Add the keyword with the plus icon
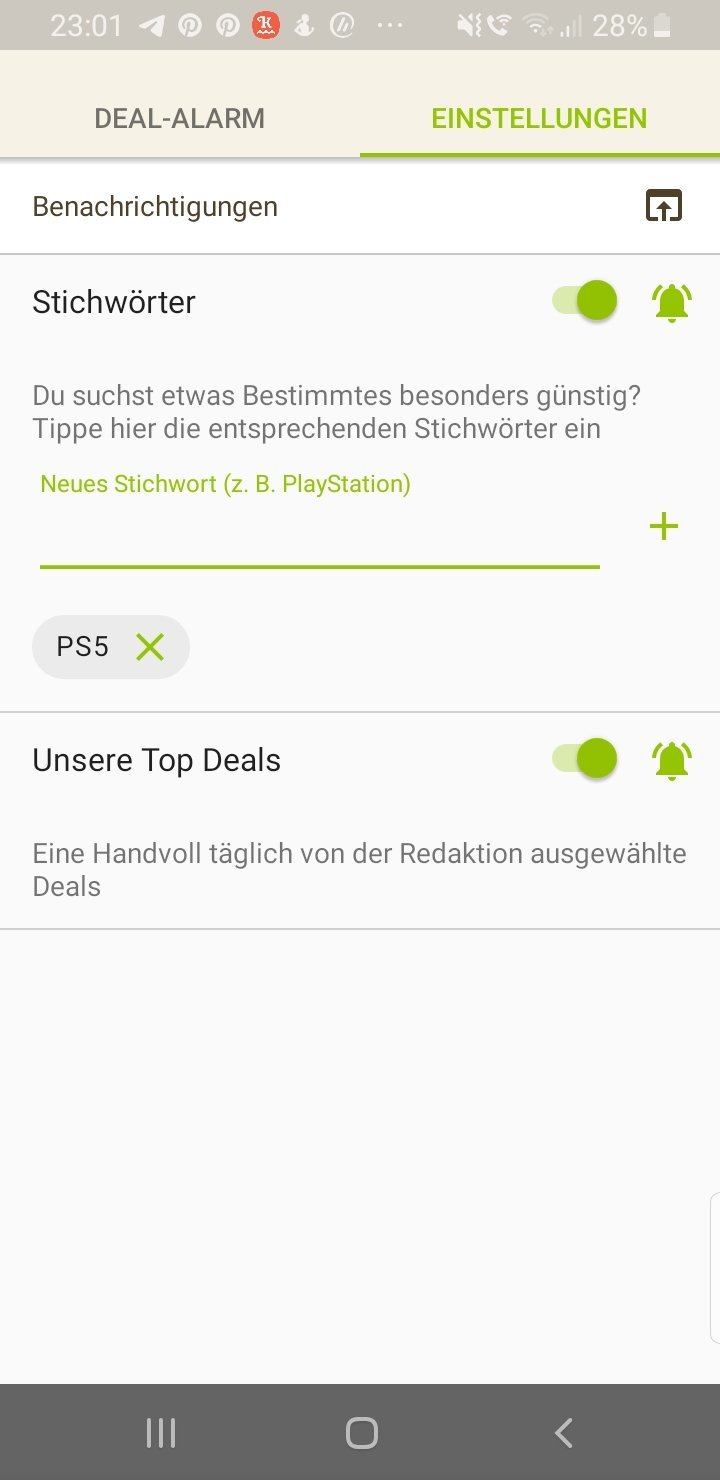The width and height of the screenshot is (720, 1480). (x=664, y=527)
